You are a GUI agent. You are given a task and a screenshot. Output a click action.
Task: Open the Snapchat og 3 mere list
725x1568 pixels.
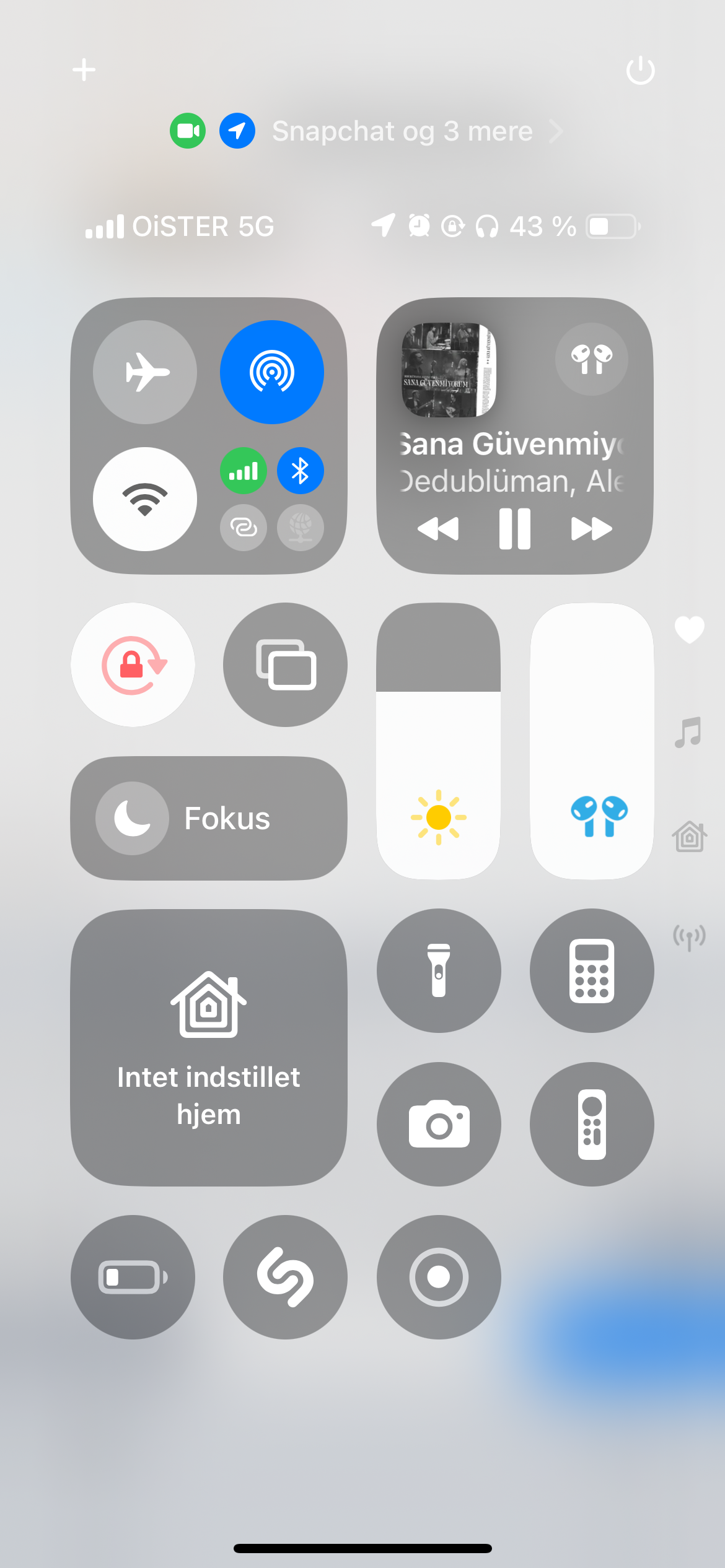[x=403, y=131]
